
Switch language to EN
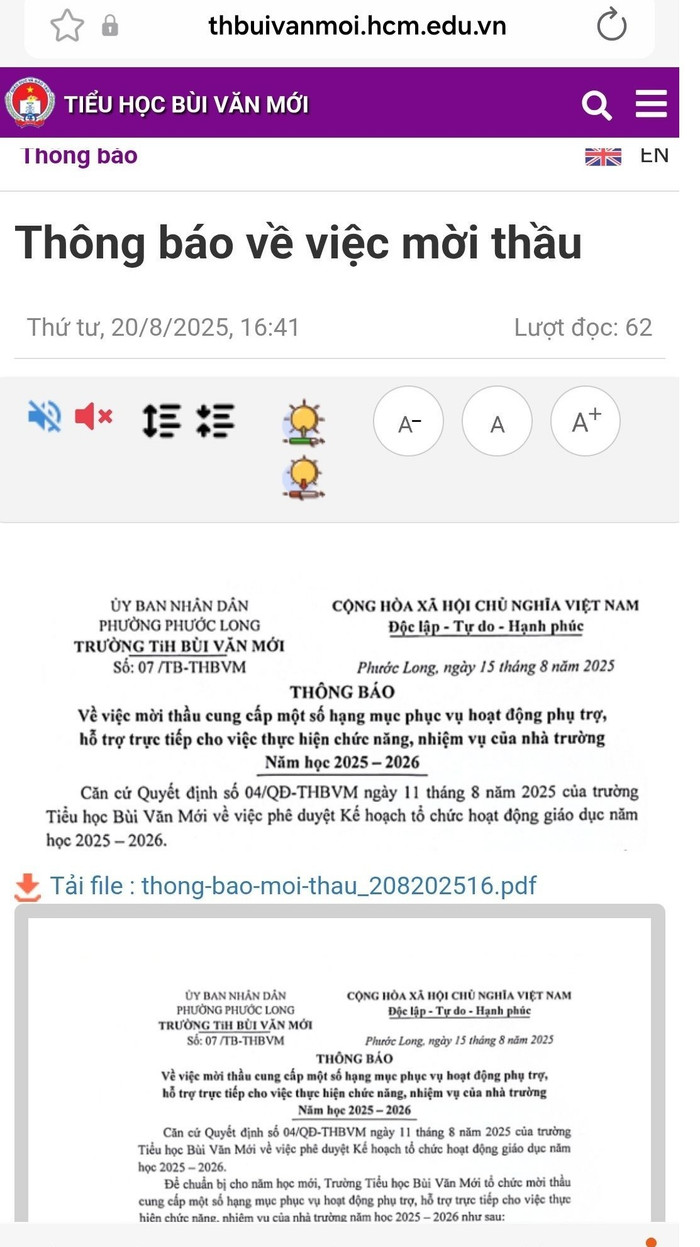[x=653, y=155]
